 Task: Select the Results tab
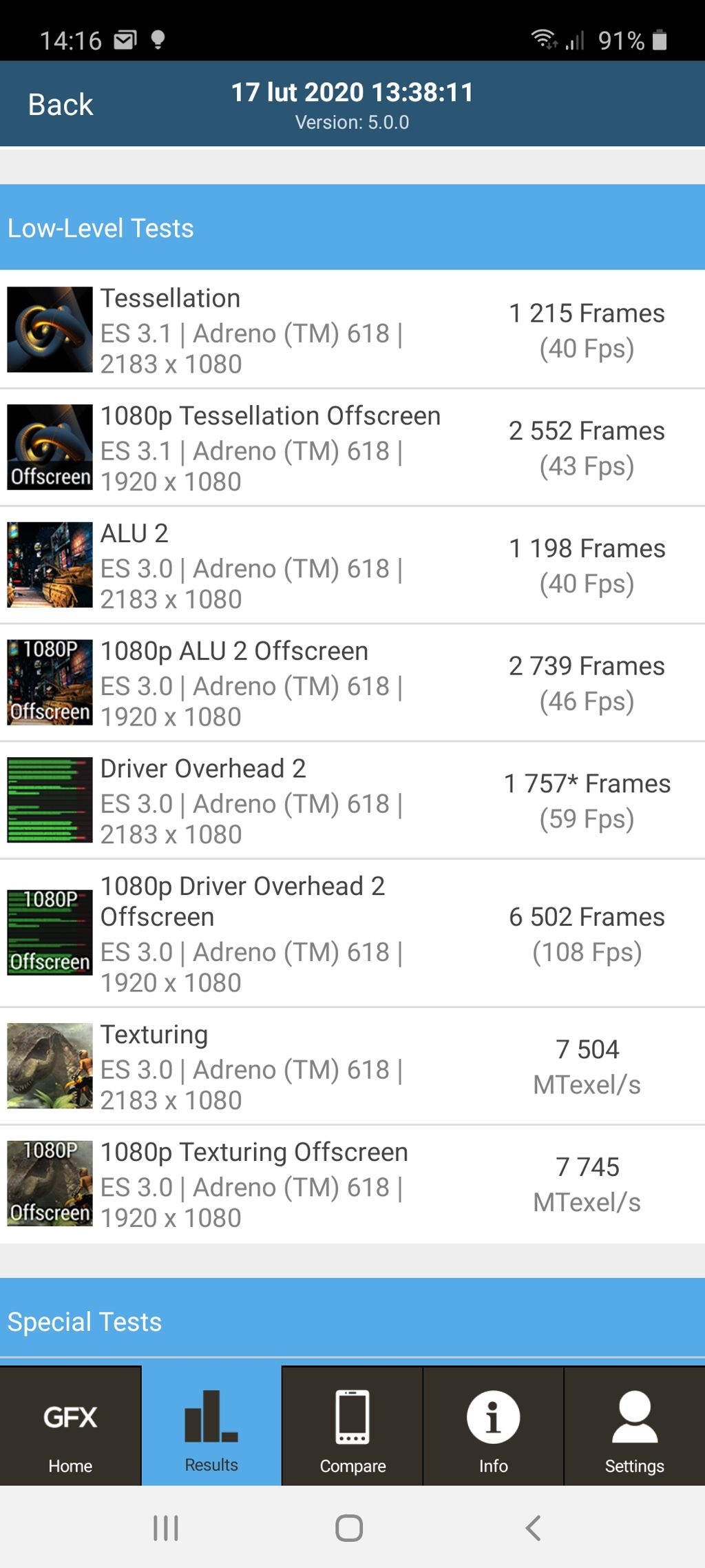tap(211, 1427)
